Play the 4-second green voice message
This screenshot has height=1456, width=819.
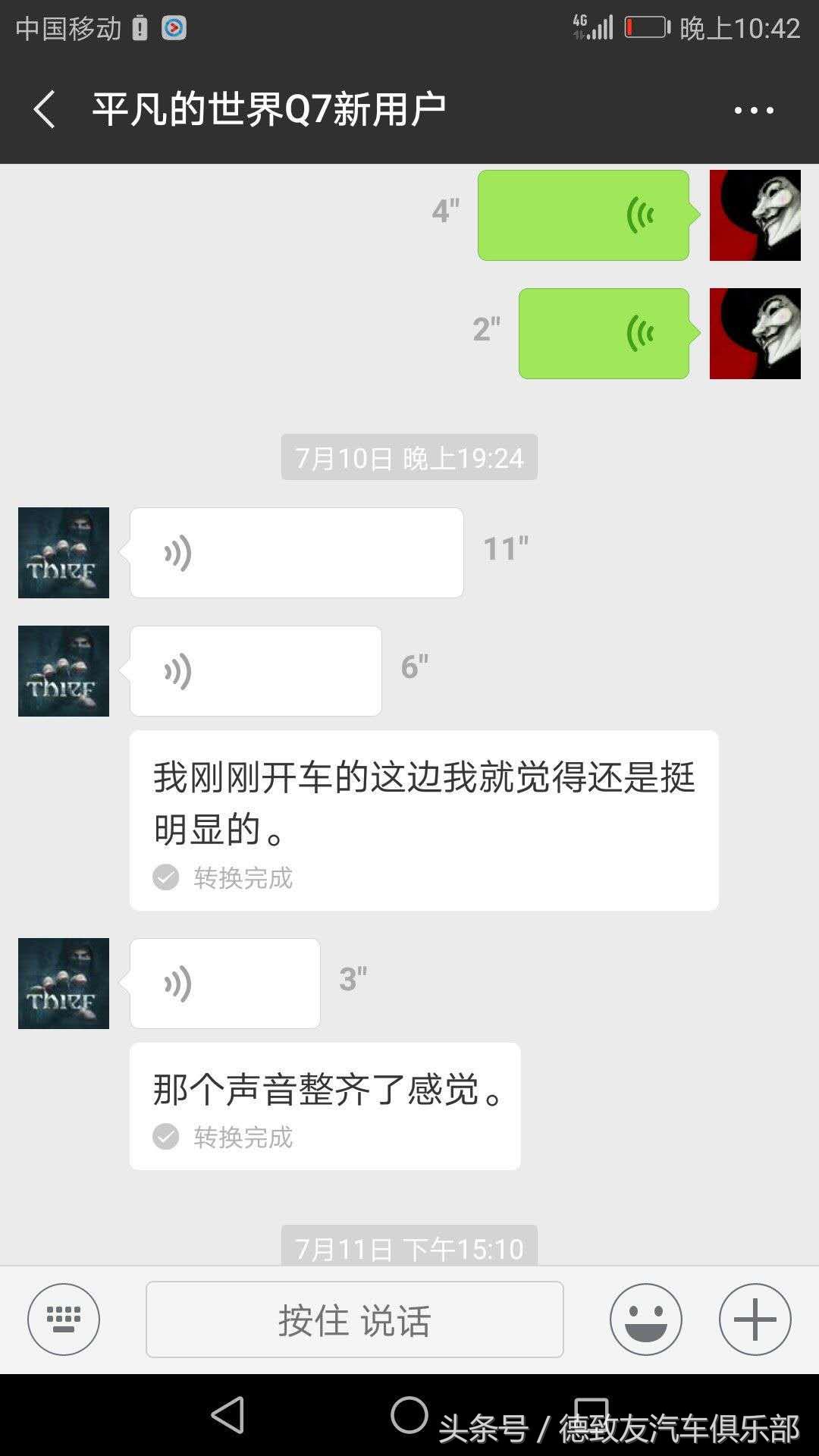coord(584,215)
